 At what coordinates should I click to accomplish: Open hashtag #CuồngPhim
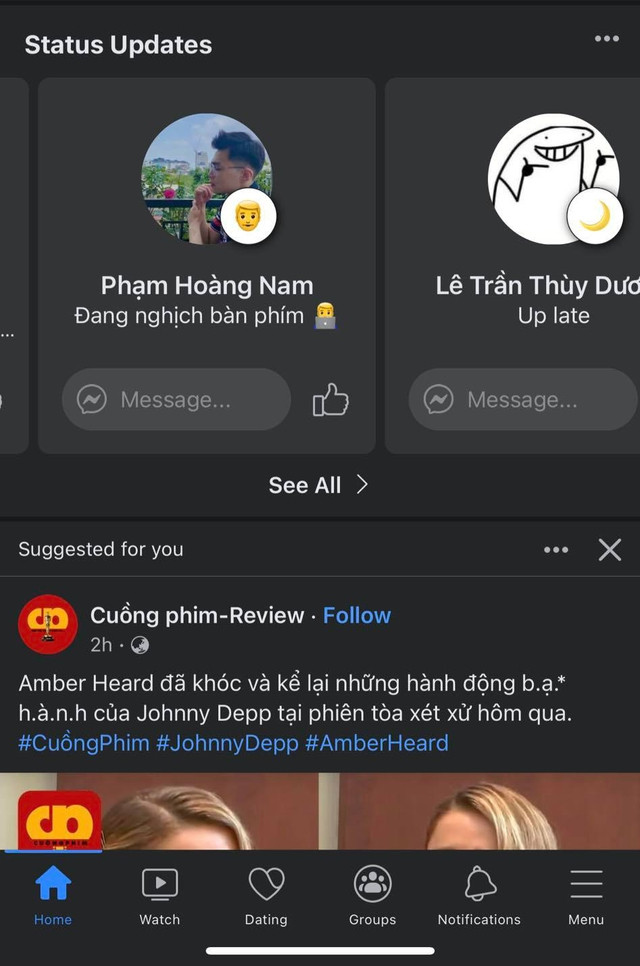coord(84,743)
